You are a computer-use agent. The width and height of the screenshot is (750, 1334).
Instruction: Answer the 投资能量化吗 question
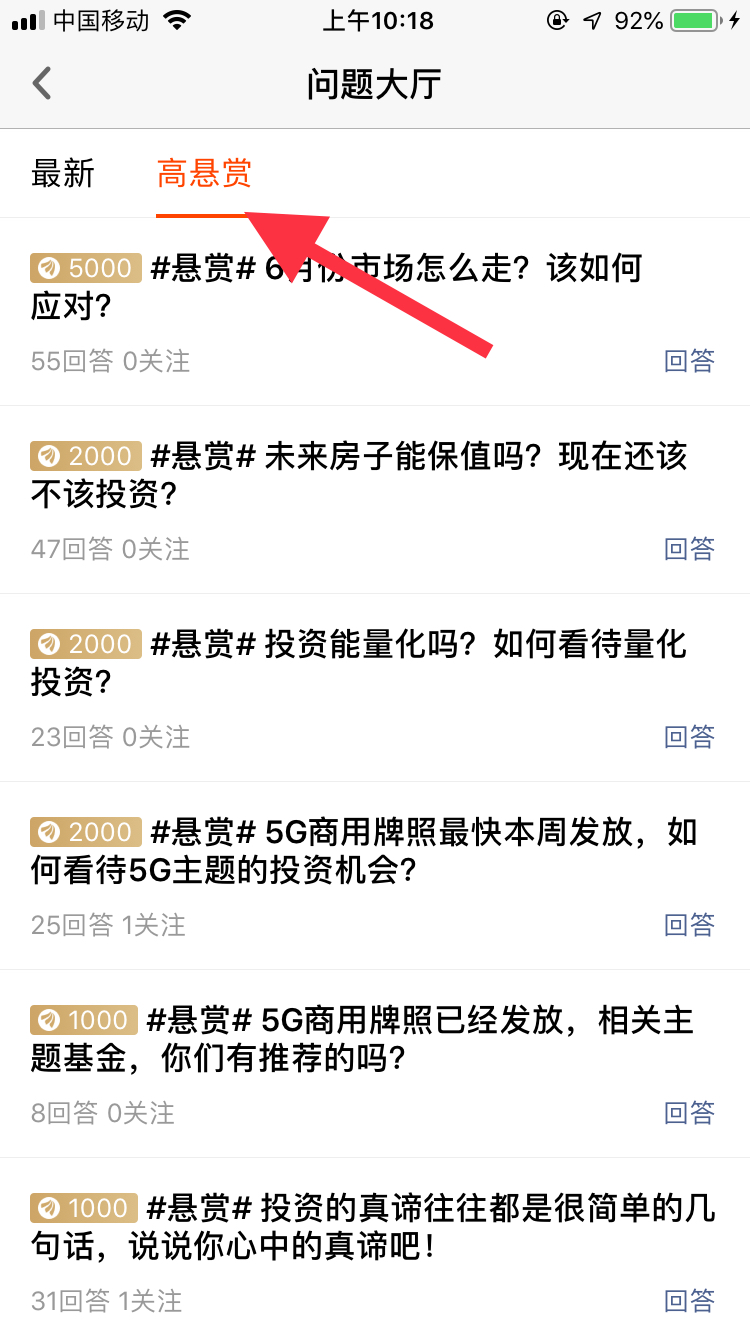pos(689,737)
